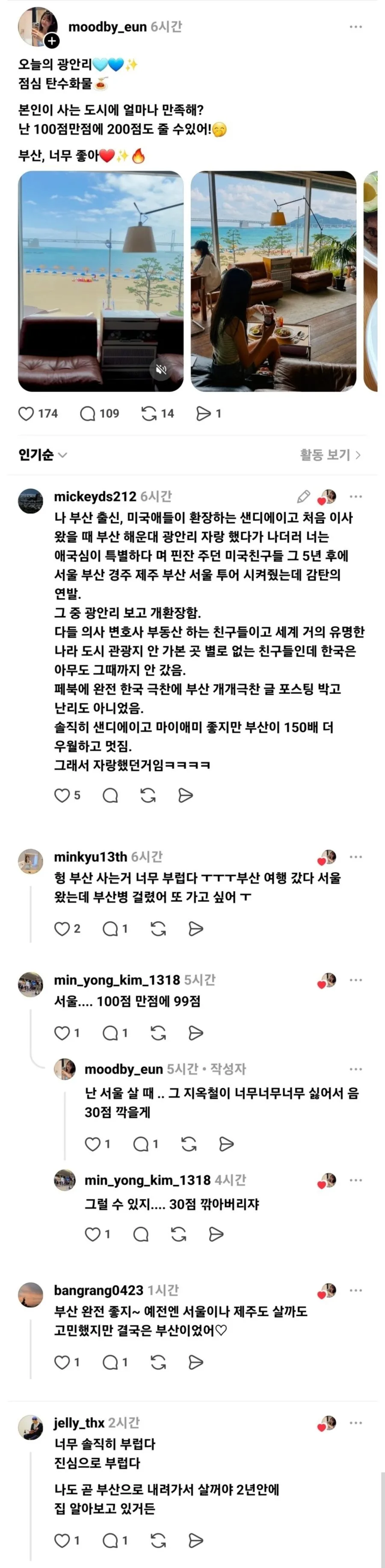Open comments on the main post
Viewport: 385px width, 1568px height.
[x=88, y=414]
